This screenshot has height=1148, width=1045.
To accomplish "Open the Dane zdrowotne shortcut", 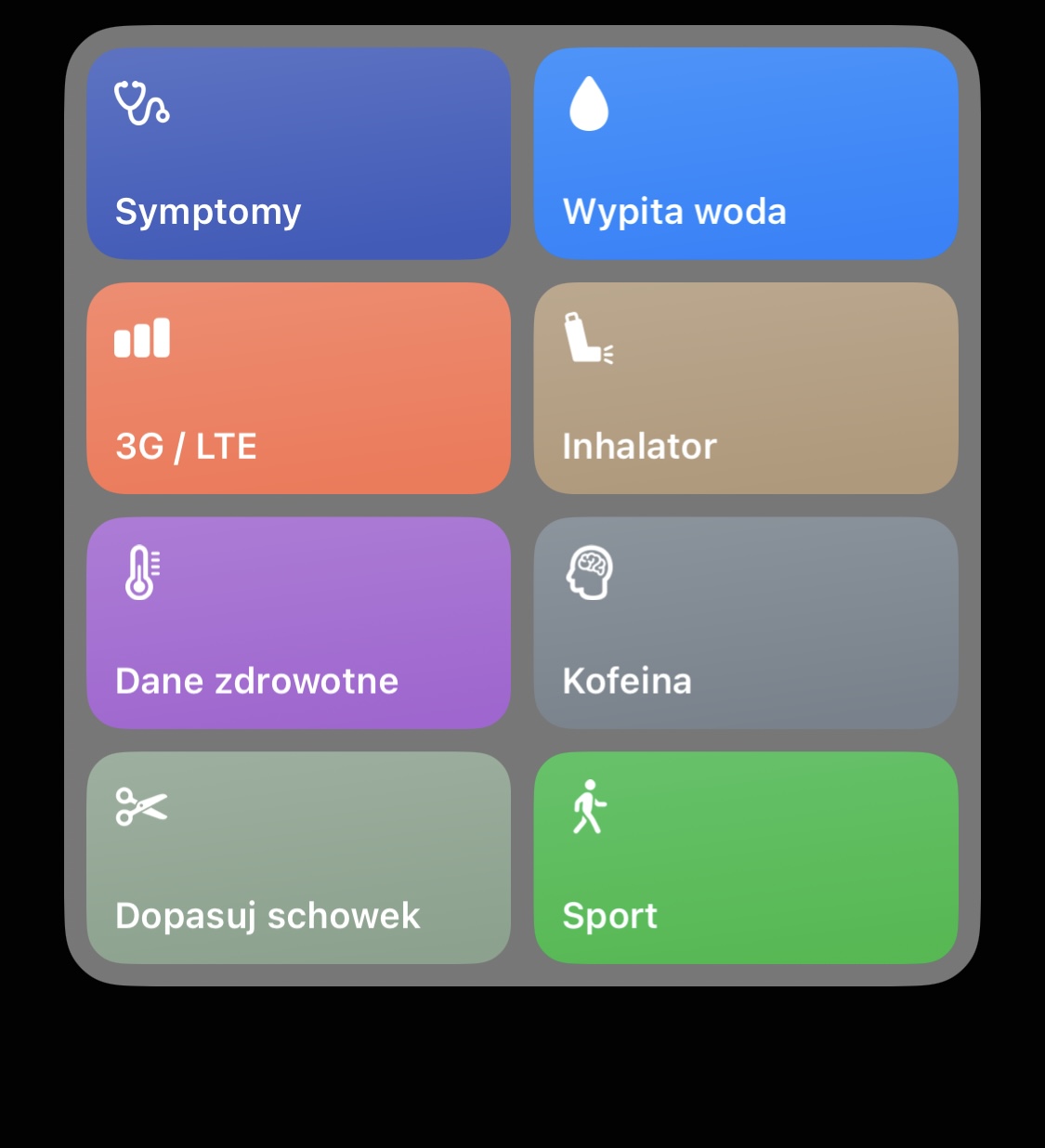I will click(x=298, y=623).
